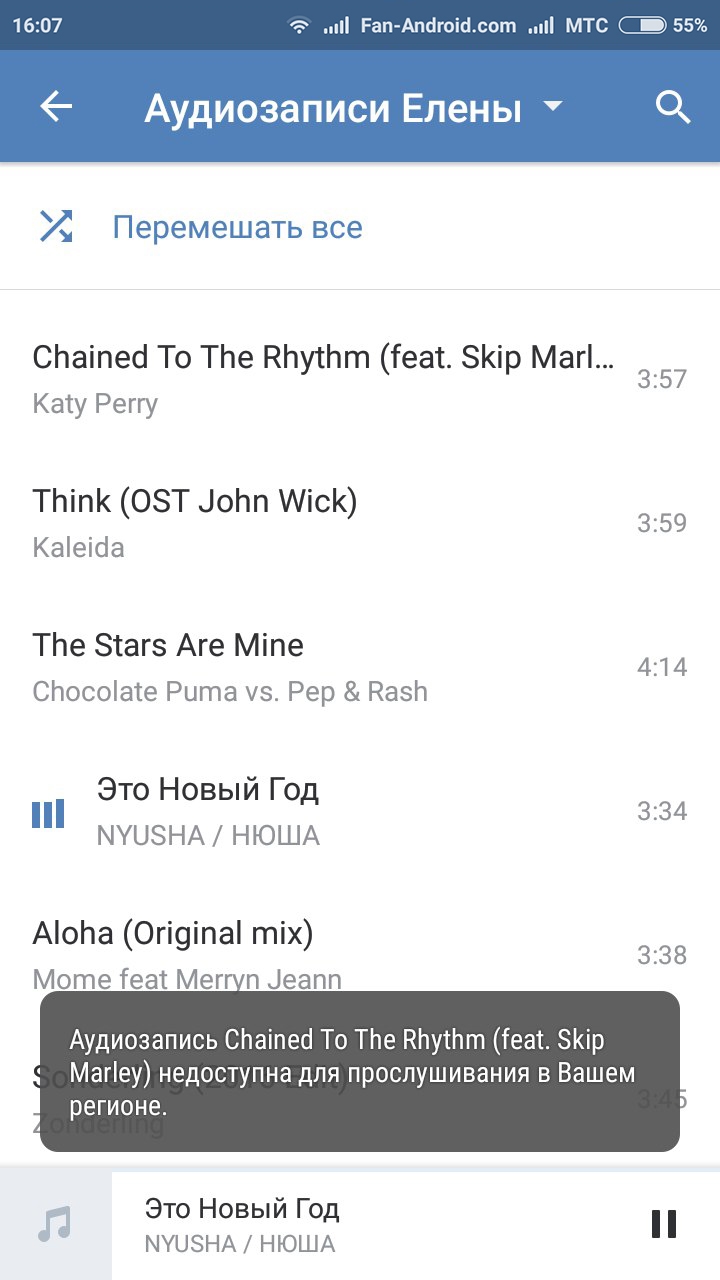
Task: Open the audio search
Action: point(673,107)
